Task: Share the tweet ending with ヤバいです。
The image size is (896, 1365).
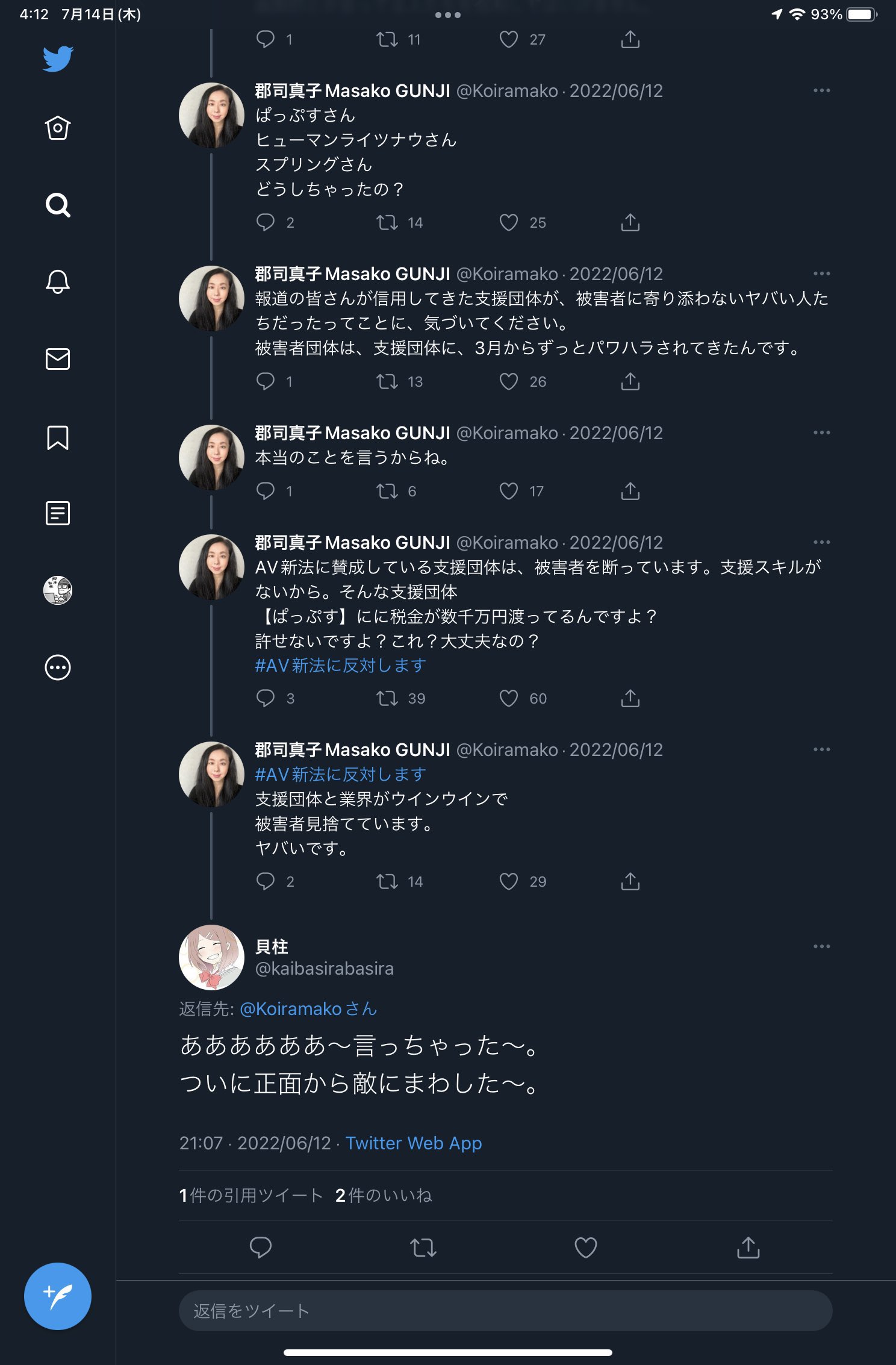Action: tap(630, 881)
